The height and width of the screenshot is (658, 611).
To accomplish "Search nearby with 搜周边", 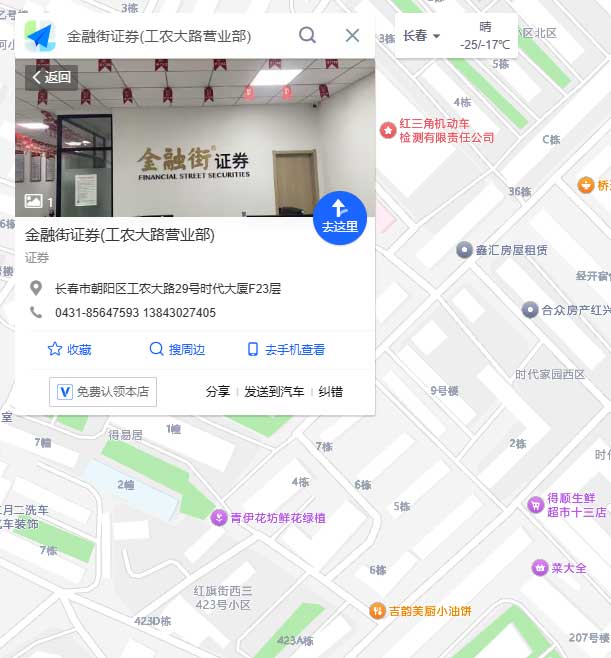I will pos(177,350).
